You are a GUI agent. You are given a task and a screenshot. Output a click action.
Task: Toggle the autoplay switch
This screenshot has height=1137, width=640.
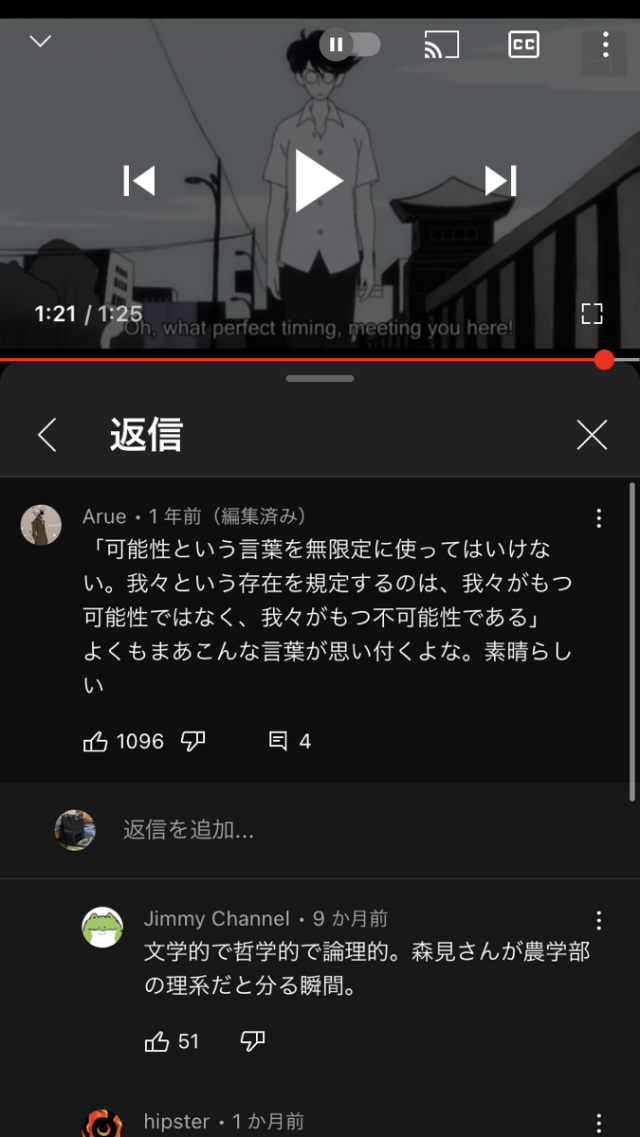350,44
